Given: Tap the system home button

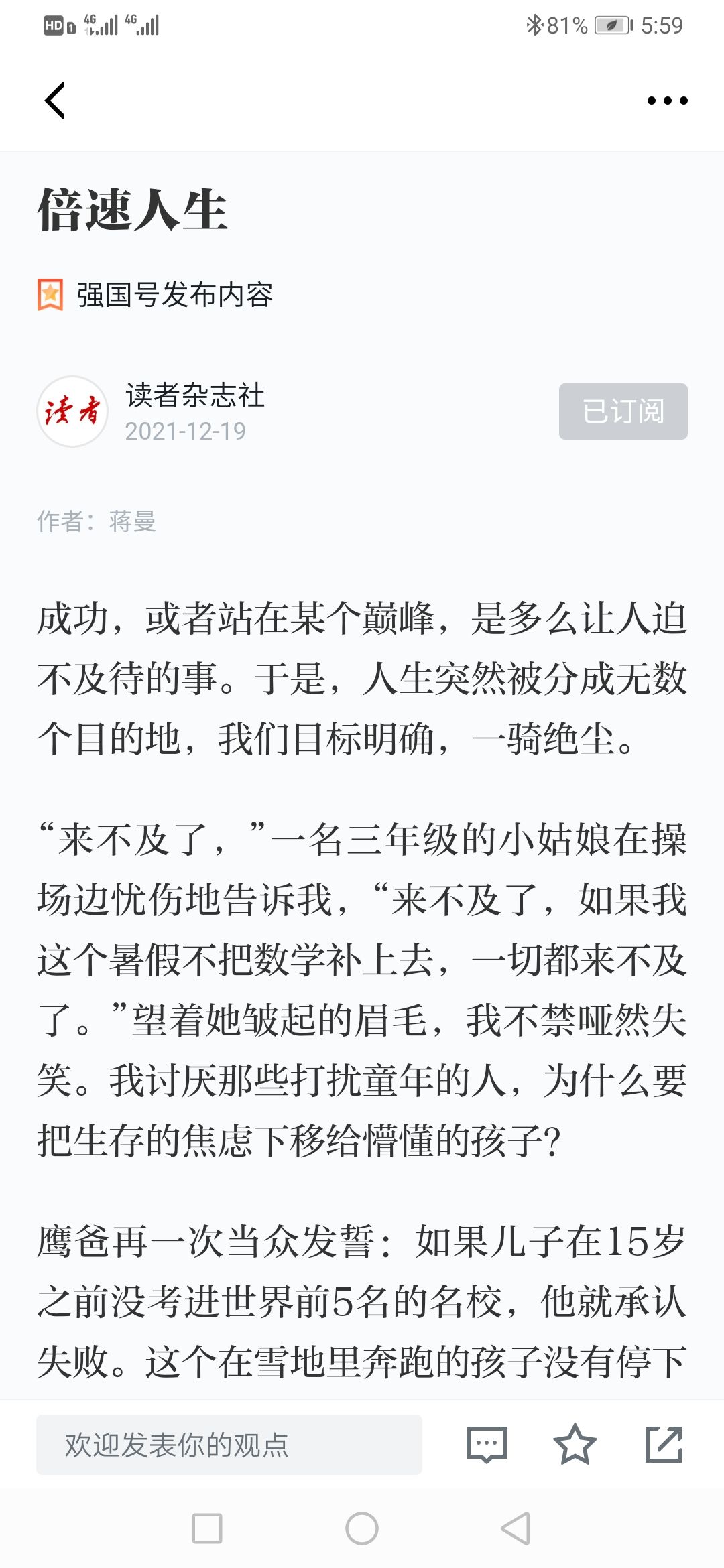Looking at the screenshot, I should [362, 1528].
